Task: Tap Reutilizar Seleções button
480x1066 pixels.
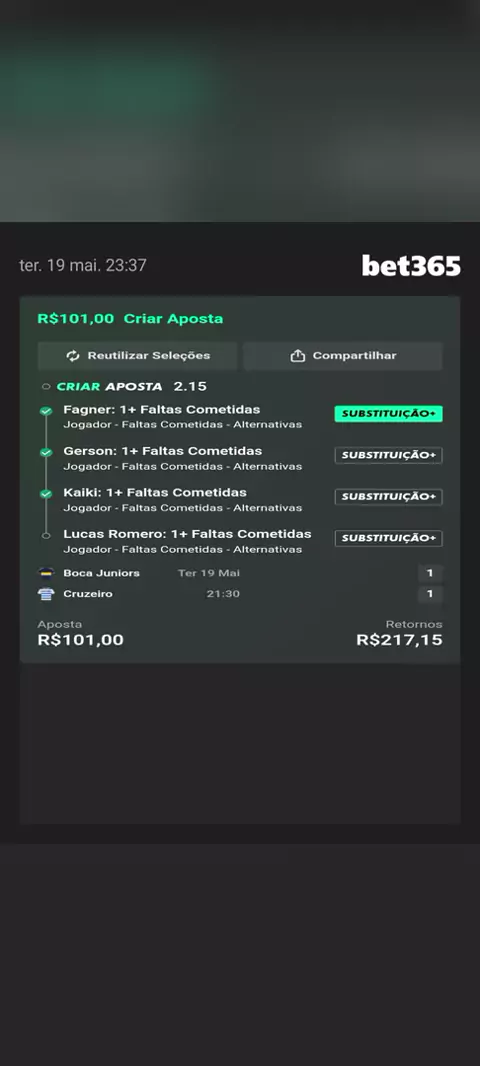Action: pyautogui.click(x=137, y=356)
